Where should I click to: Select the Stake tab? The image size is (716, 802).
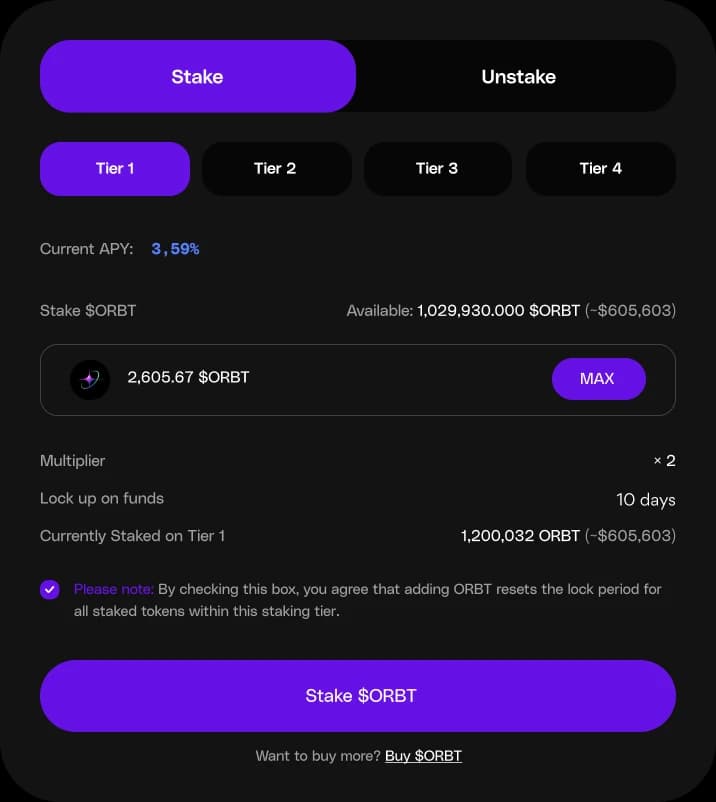(x=197, y=76)
